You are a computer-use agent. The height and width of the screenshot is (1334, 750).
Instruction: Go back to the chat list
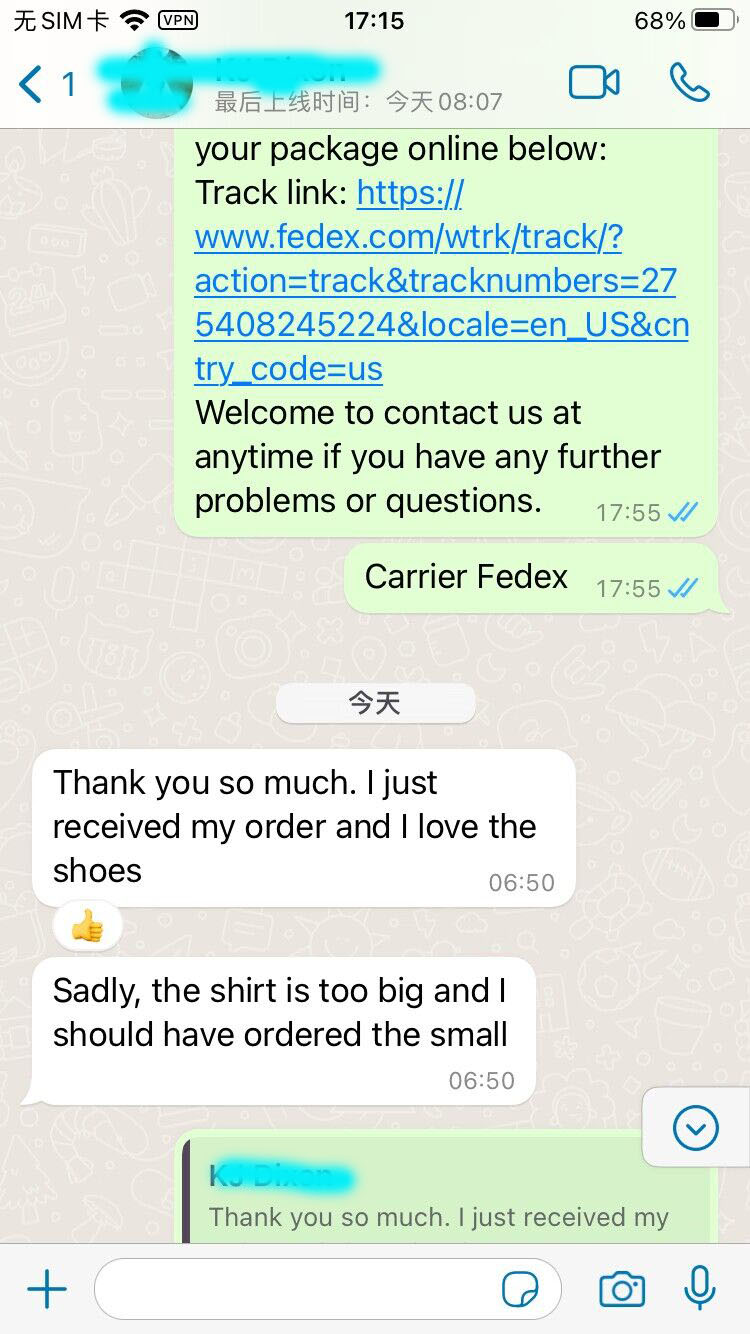[x=32, y=84]
